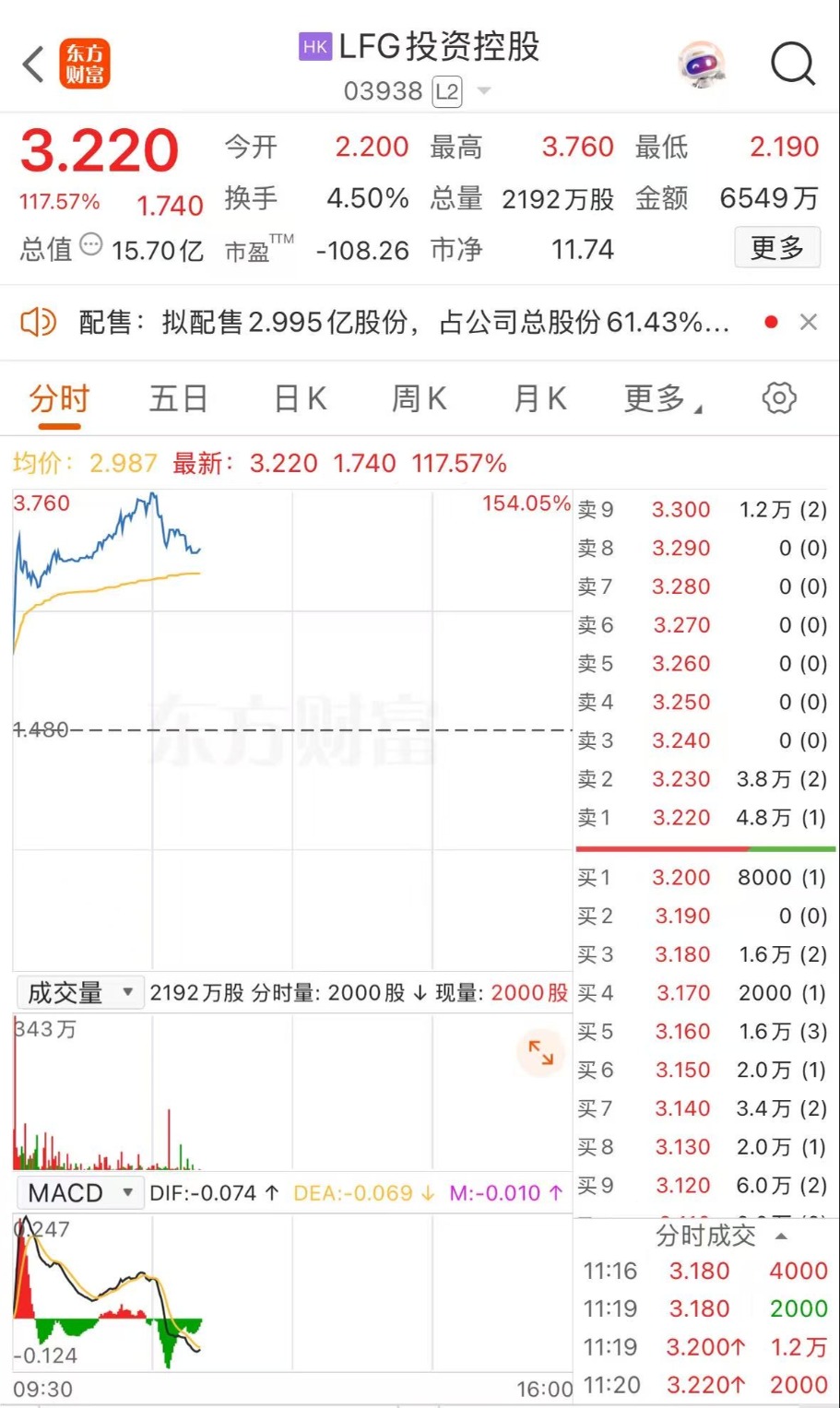The image size is (840, 1408).
Task: Open the search magnifier icon
Action: pos(792,65)
